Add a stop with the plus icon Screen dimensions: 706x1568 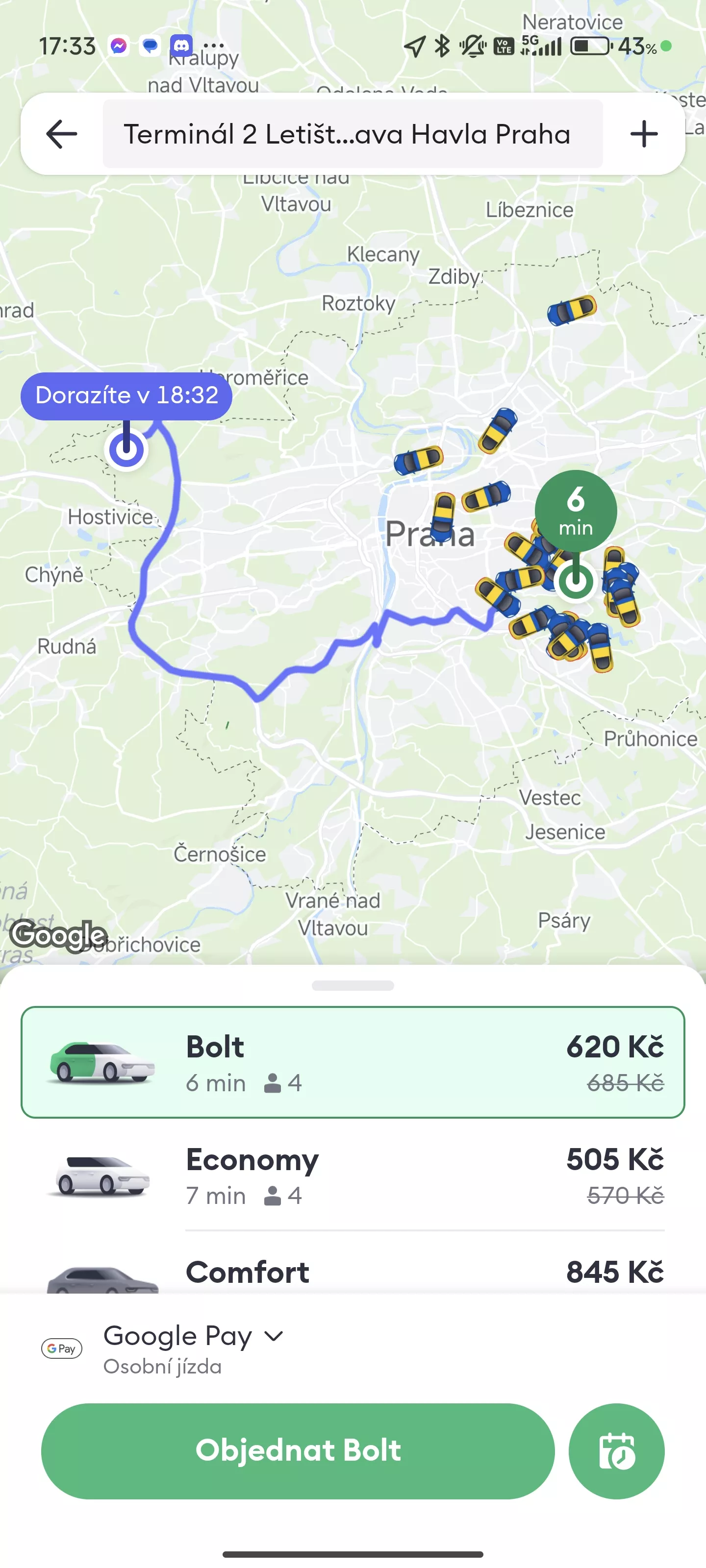pyautogui.click(x=644, y=134)
